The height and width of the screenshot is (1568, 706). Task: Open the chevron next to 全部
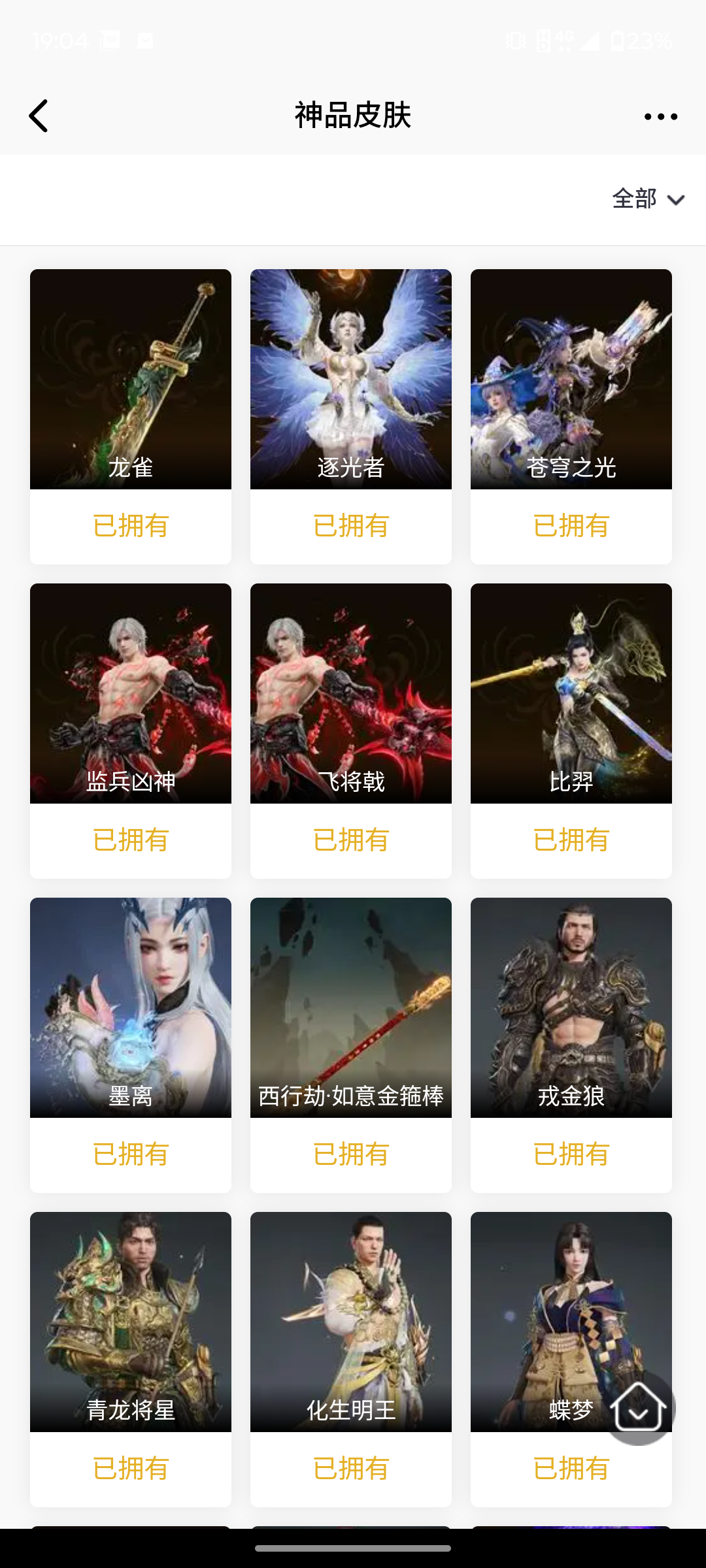click(676, 201)
